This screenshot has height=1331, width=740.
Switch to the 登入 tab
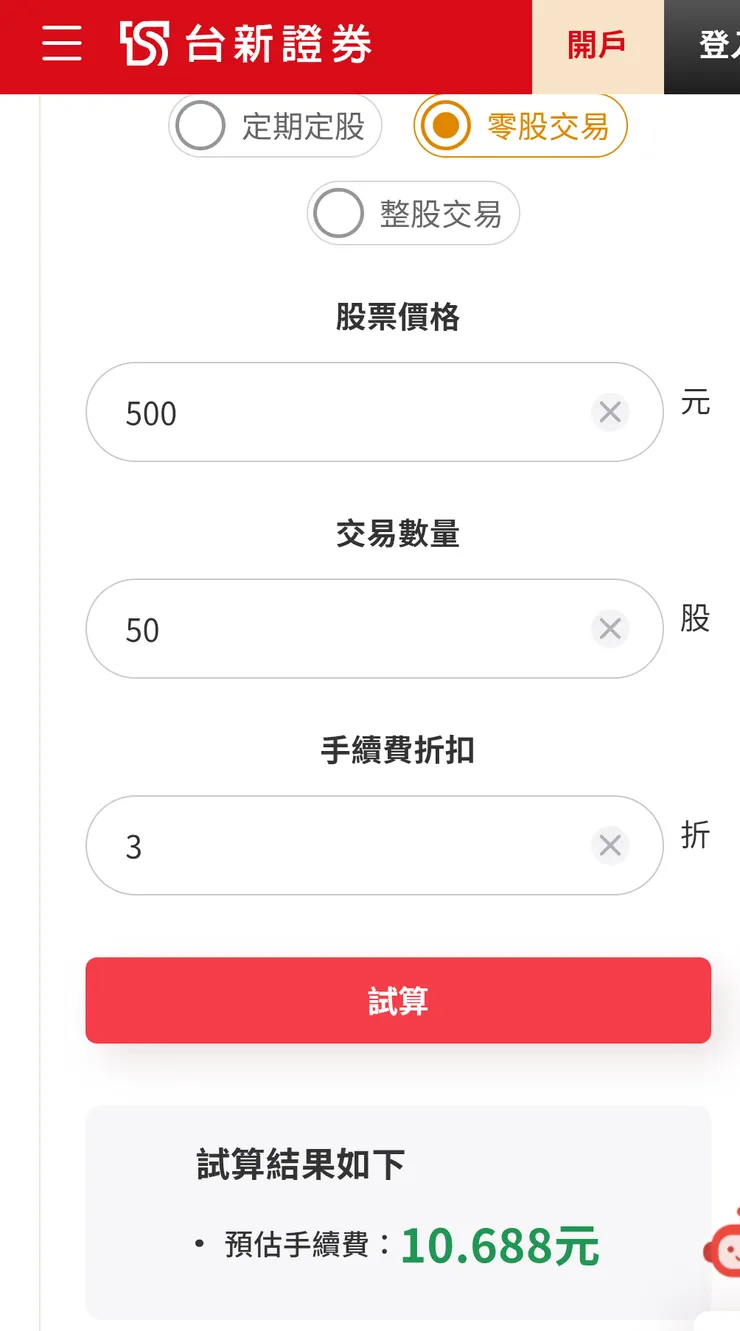712,45
